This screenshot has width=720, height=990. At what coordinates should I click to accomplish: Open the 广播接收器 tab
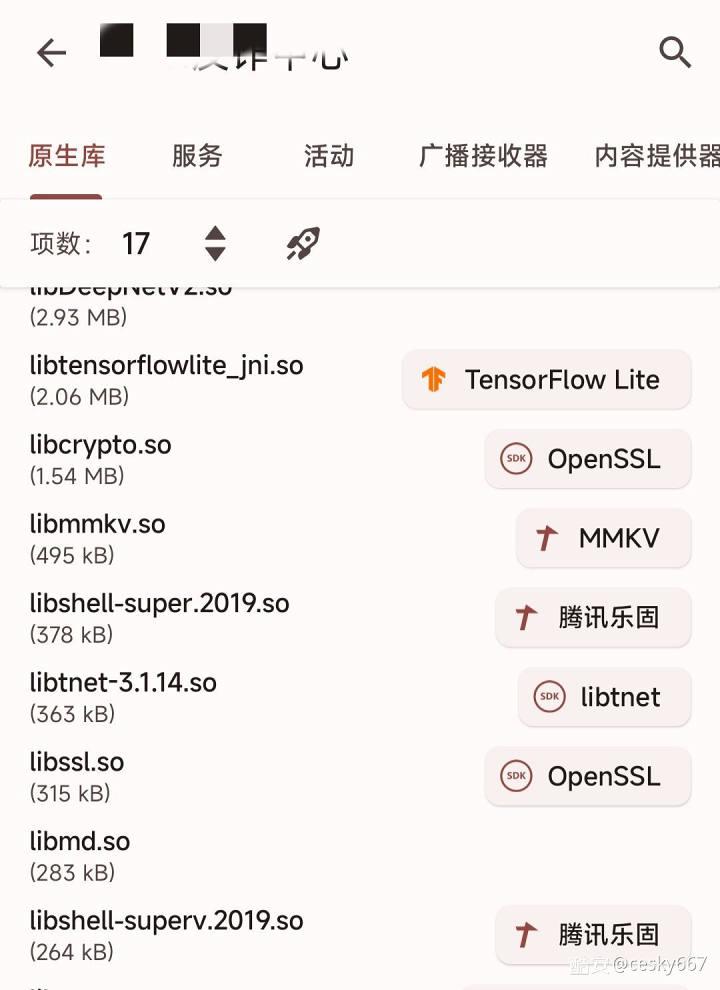[483, 156]
